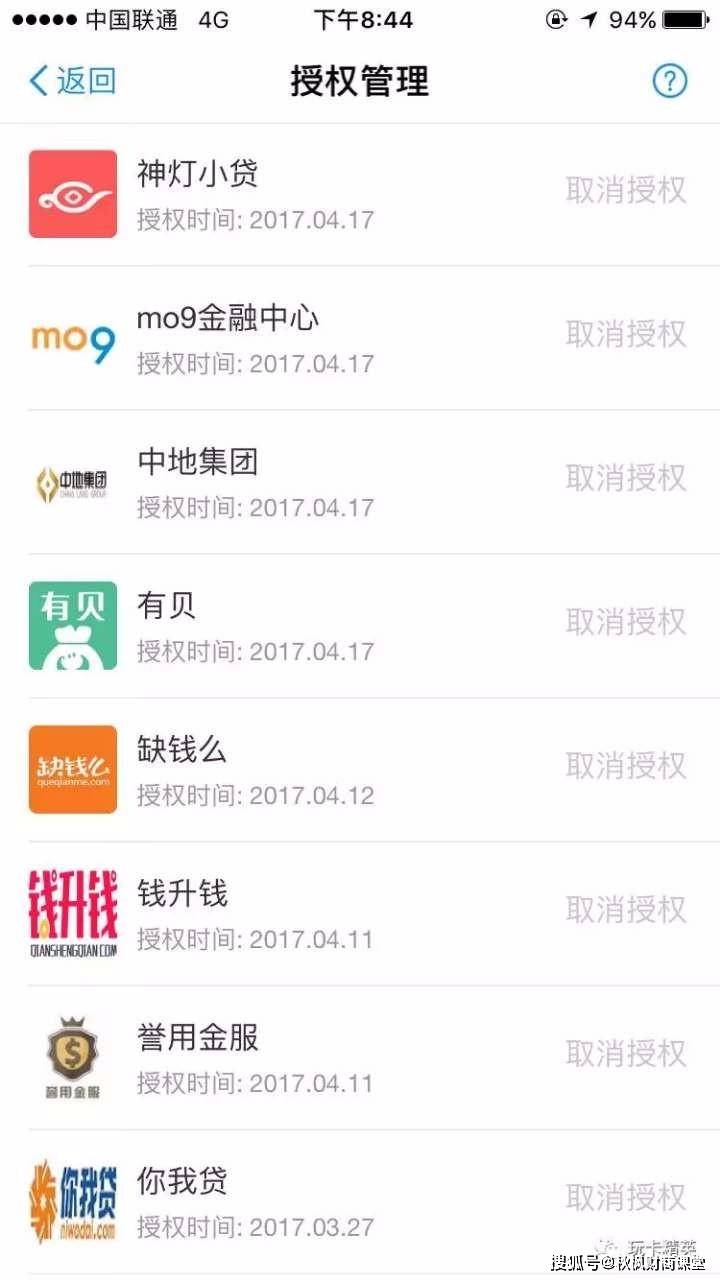The height and width of the screenshot is (1280, 720).
Task: Cancel authorization for 神灯小贷
Action: coord(626,190)
